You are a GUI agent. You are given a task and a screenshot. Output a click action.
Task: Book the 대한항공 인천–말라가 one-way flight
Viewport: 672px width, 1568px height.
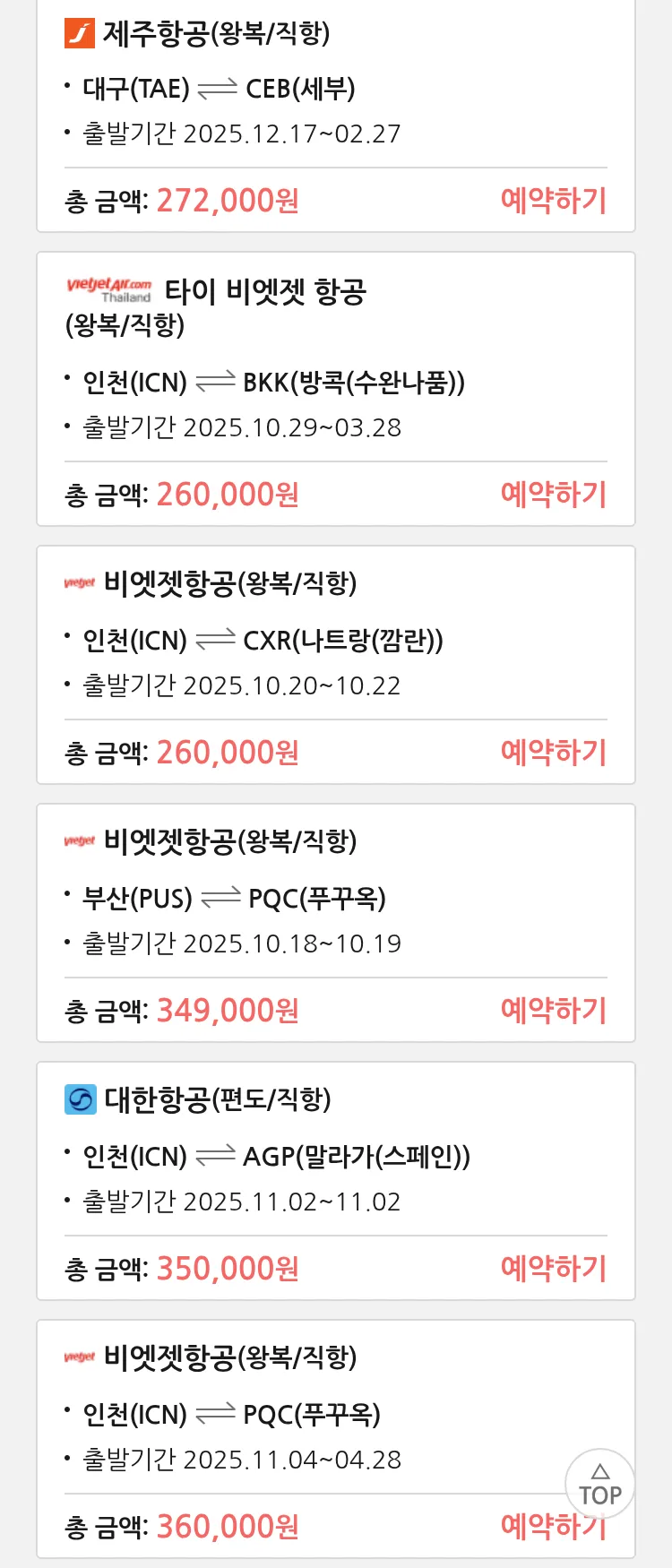[x=553, y=1268]
